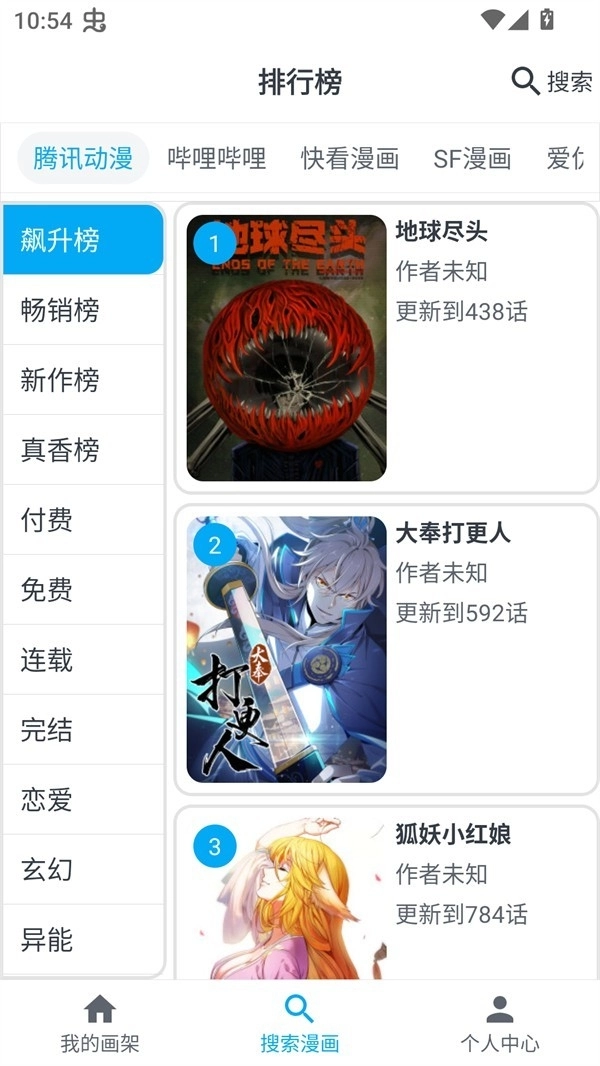Switch to the 真香榜 ranking

click(83, 450)
